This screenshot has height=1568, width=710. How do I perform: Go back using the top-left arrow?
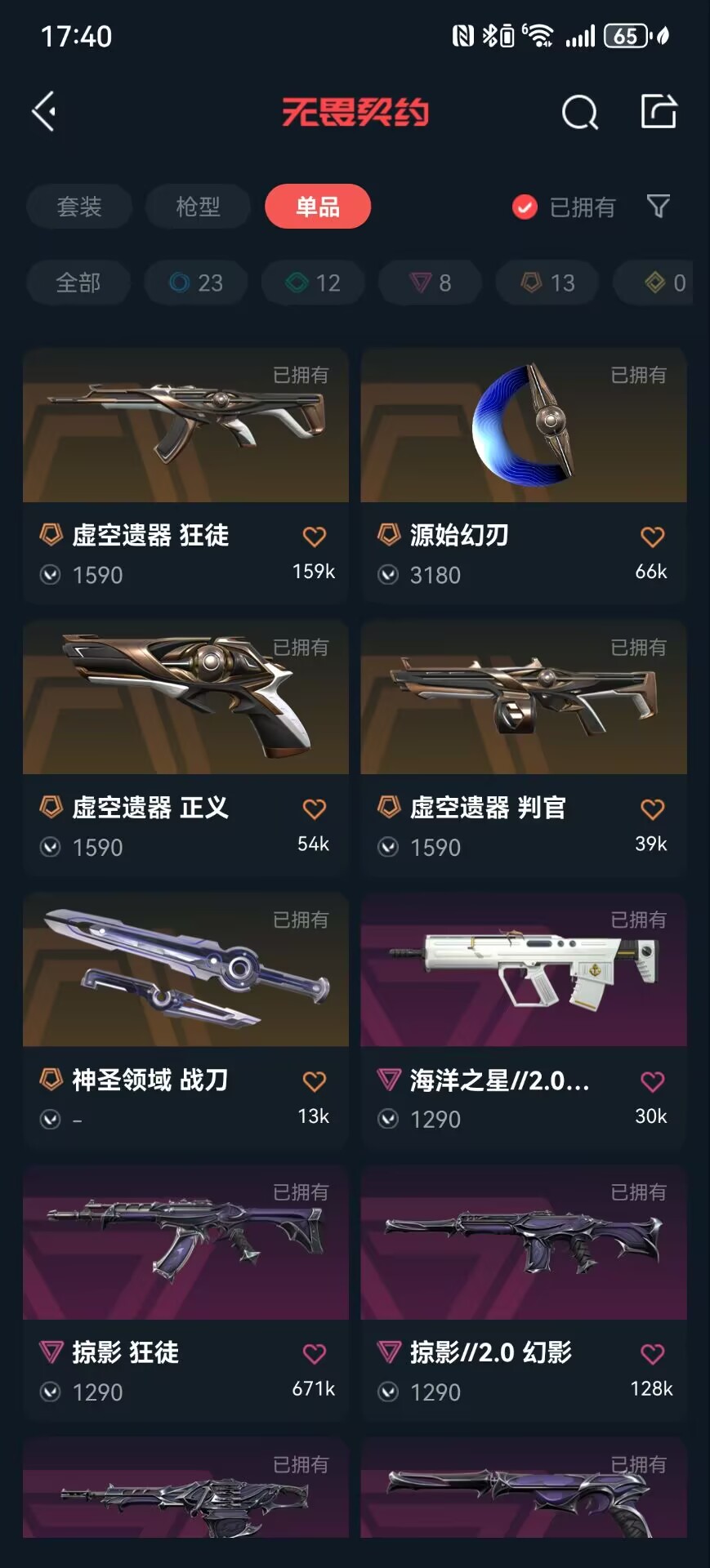[x=44, y=111]
